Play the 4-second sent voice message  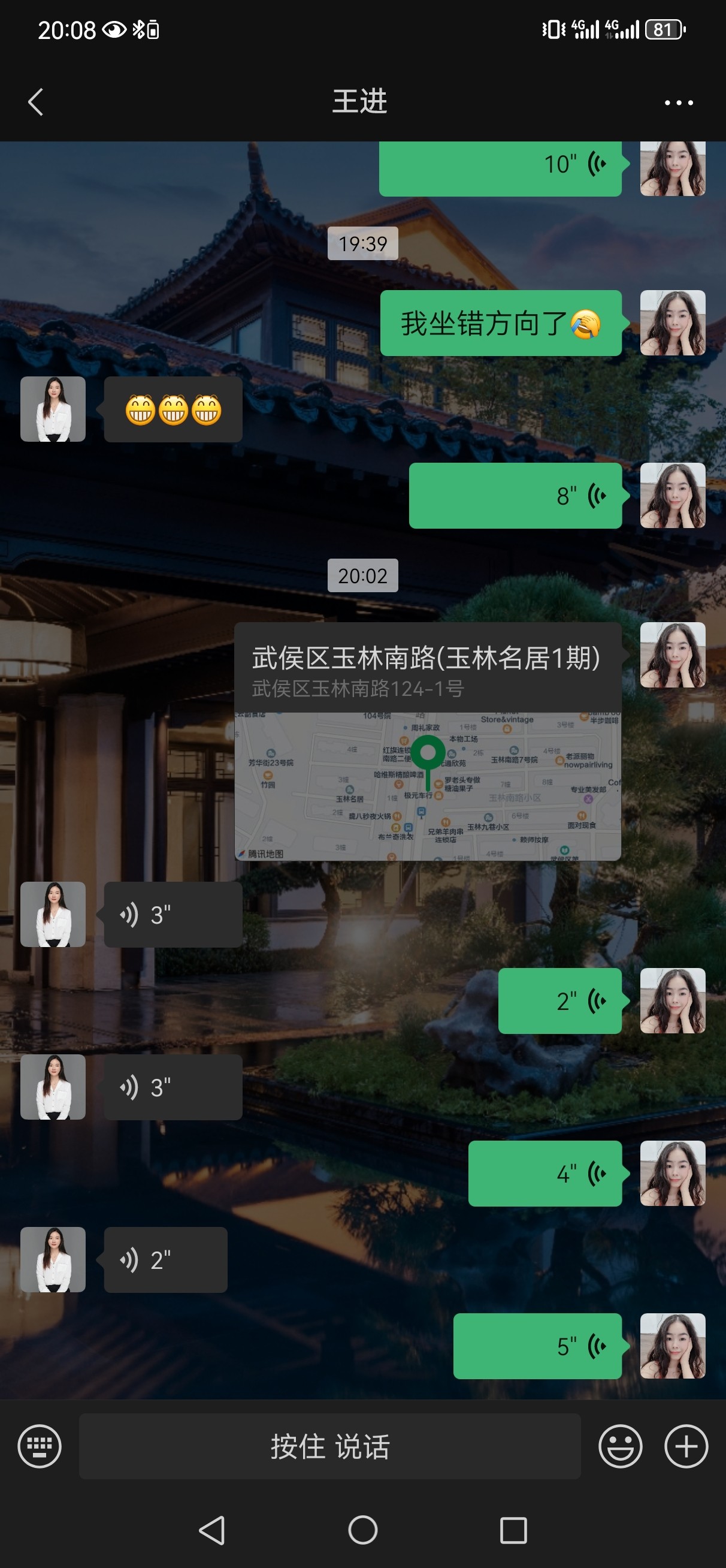pyautogui.click(x=544, y=1173)
